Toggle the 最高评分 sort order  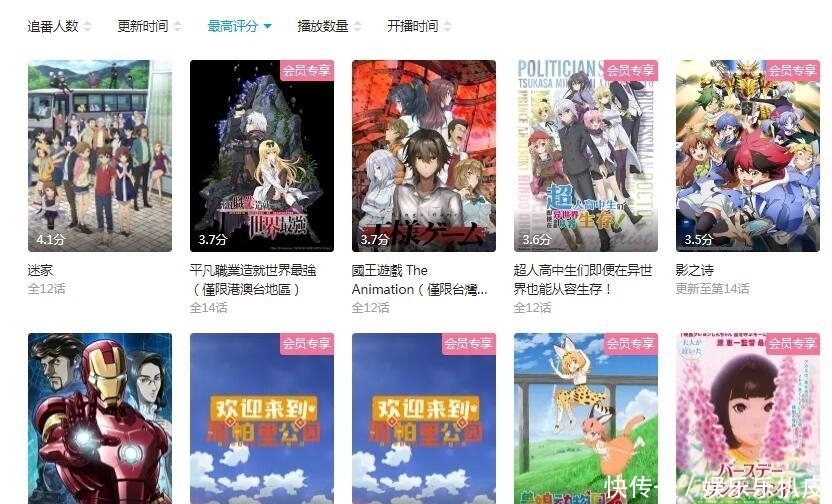point(239,26)
